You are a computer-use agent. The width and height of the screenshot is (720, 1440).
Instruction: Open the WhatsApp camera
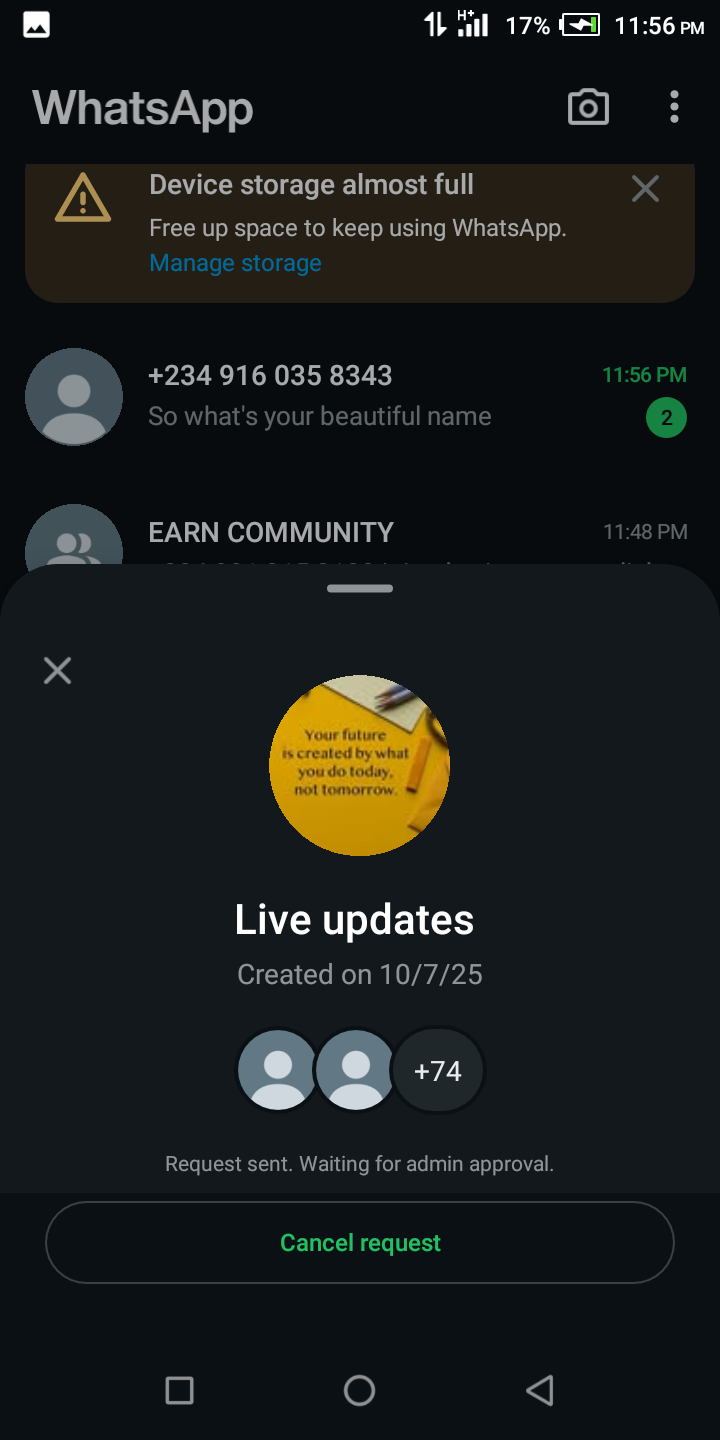(588, 107)
